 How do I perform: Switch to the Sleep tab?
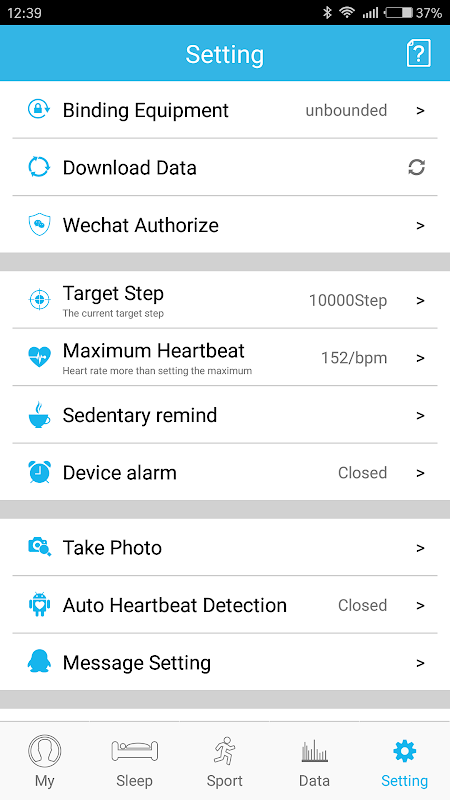tap(135, 761)
